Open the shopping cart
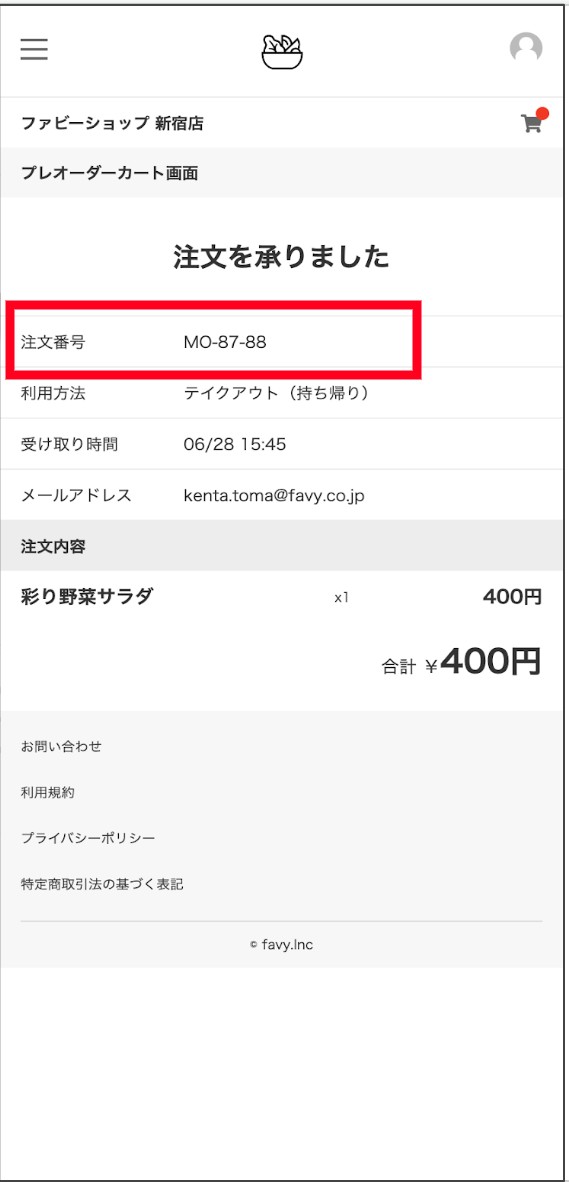Image resolution: width=569 pixels, height=1182 pixels. coord(534,121)
